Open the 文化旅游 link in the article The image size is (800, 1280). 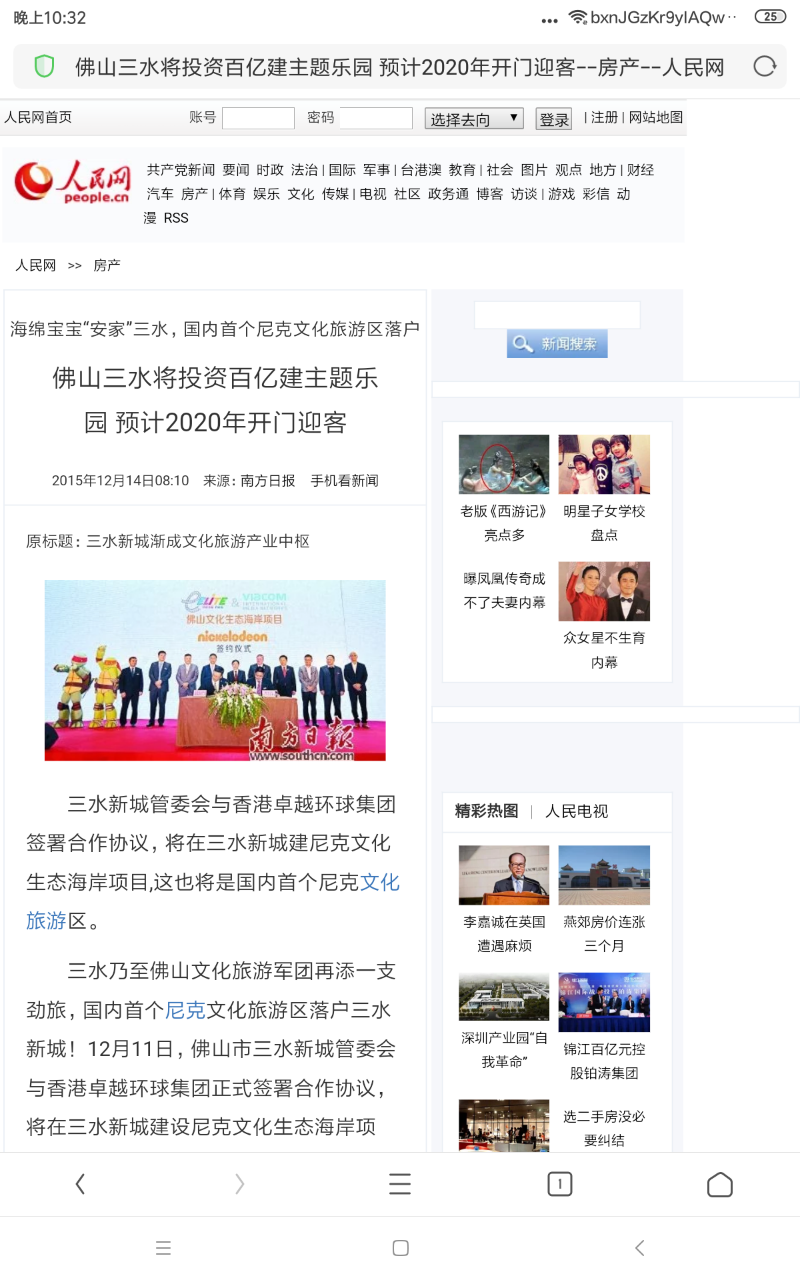[x=379, y=882]
